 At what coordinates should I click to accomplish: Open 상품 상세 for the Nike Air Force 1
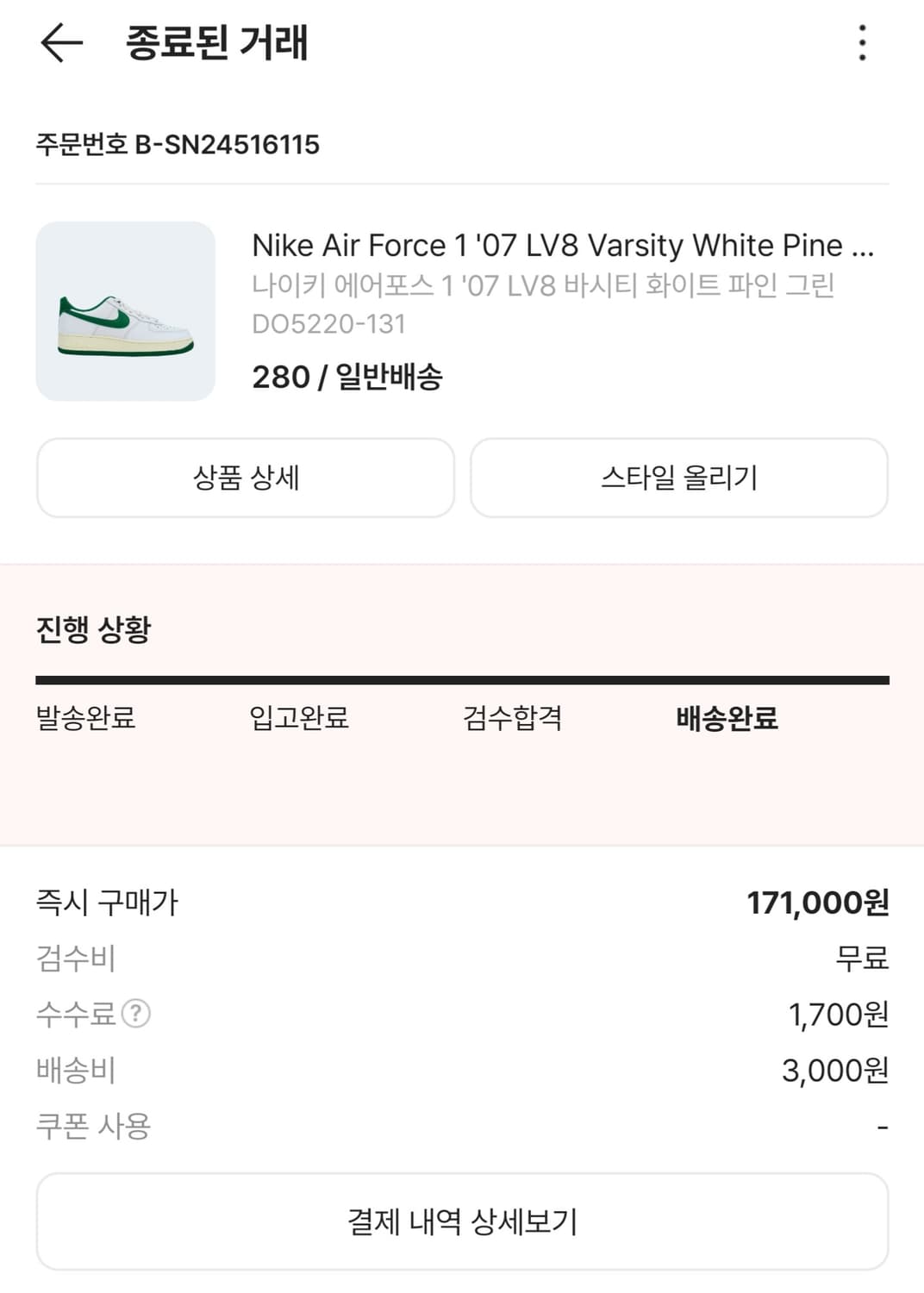244,478
